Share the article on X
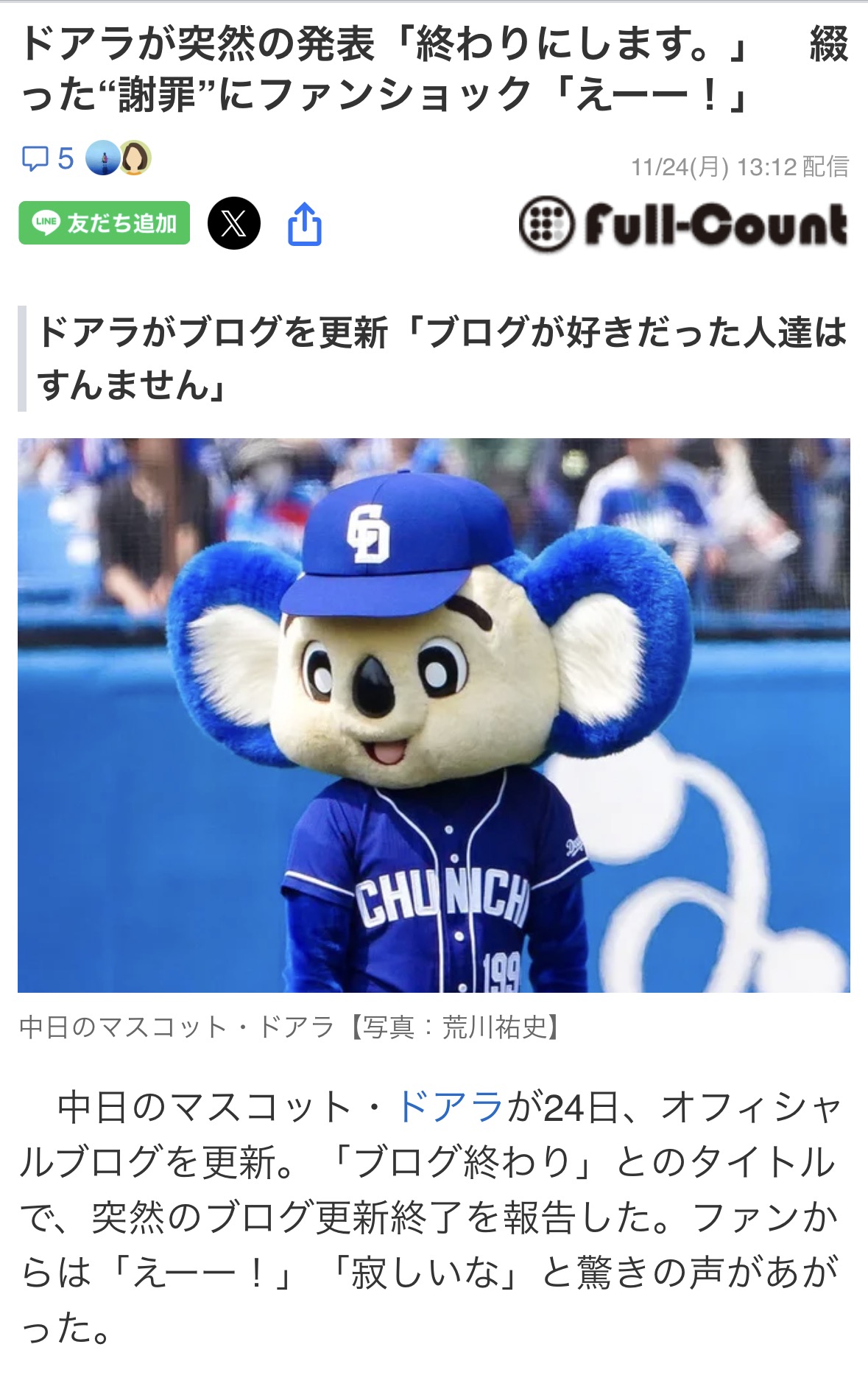This screenshot has width=868, height=1375. click(233, 223)
